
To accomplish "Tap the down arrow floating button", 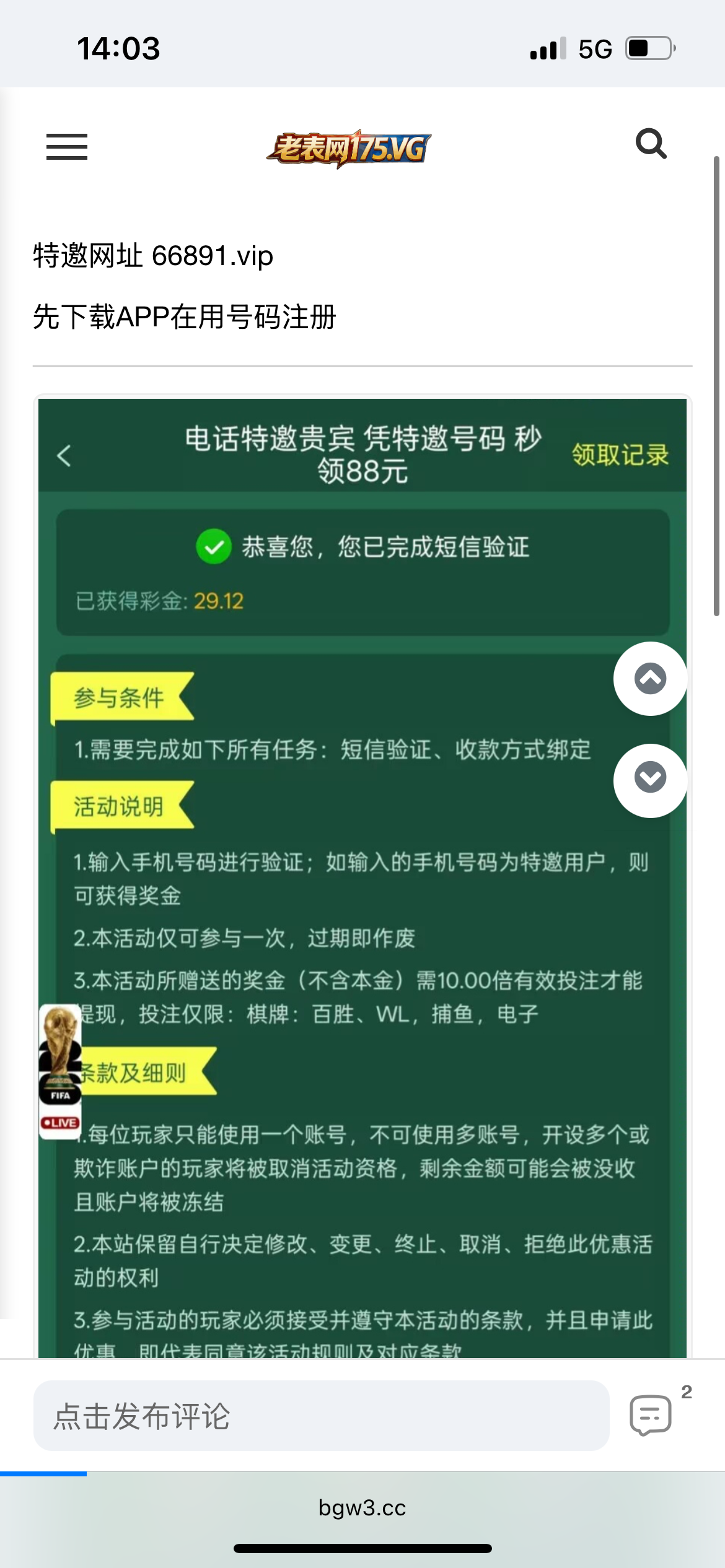I will pos(650,780).
